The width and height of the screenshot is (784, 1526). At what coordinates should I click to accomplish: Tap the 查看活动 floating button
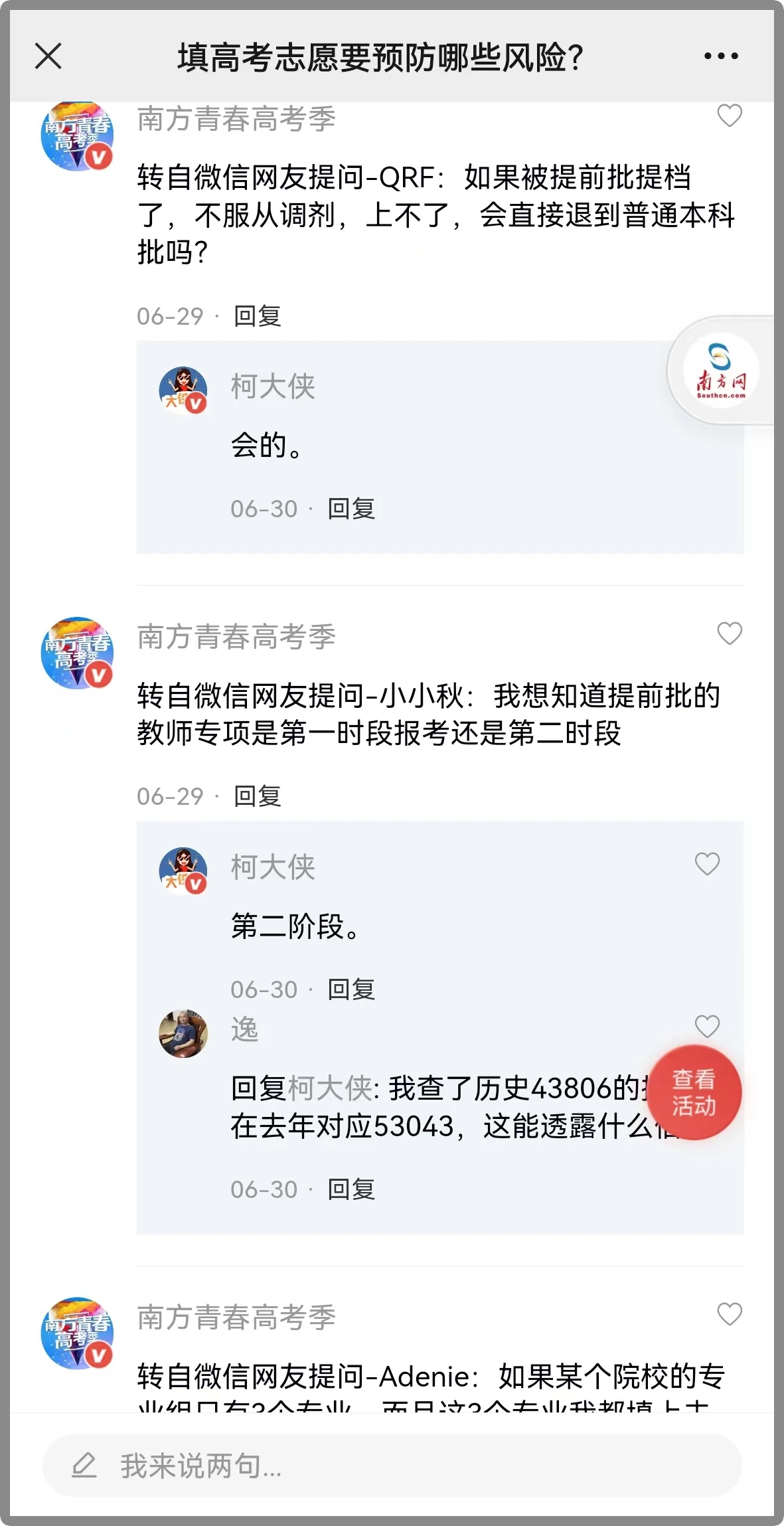(x=694, y=1092)
